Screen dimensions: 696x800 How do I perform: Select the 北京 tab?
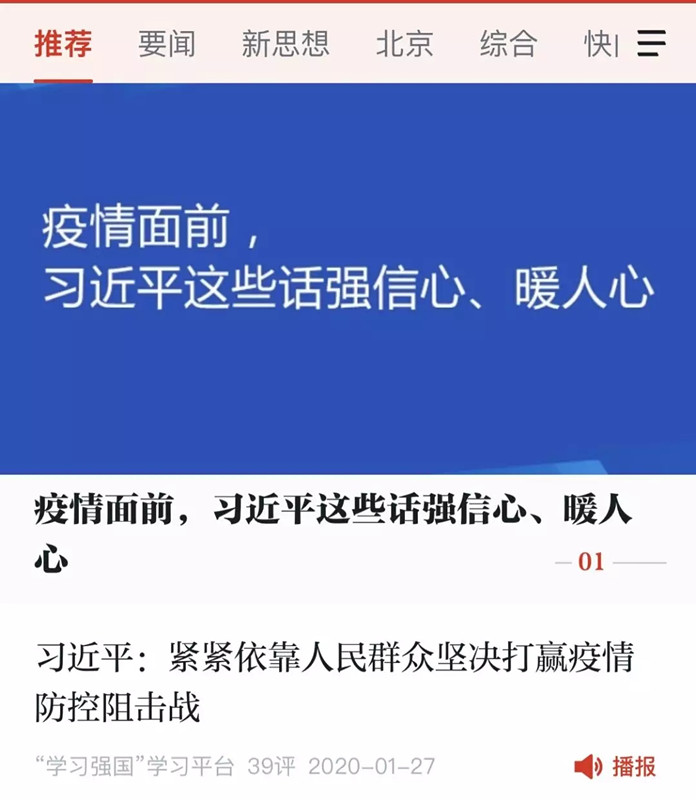pyautogui.click(x=404, y=44)
